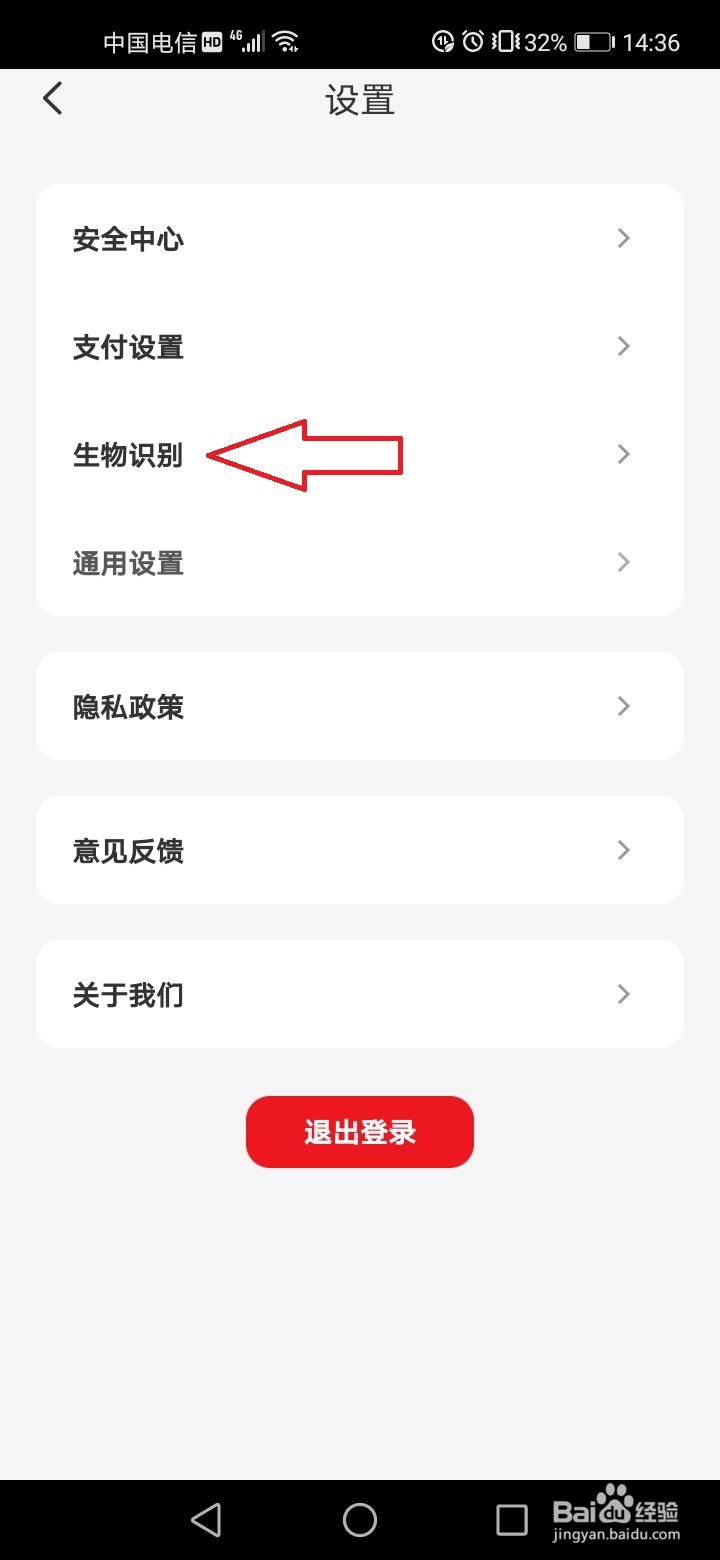Image resolution: width=720 pixels, height=1560 pixels.
Task: Click the back arrow at top left
Action: pos(51,98)
